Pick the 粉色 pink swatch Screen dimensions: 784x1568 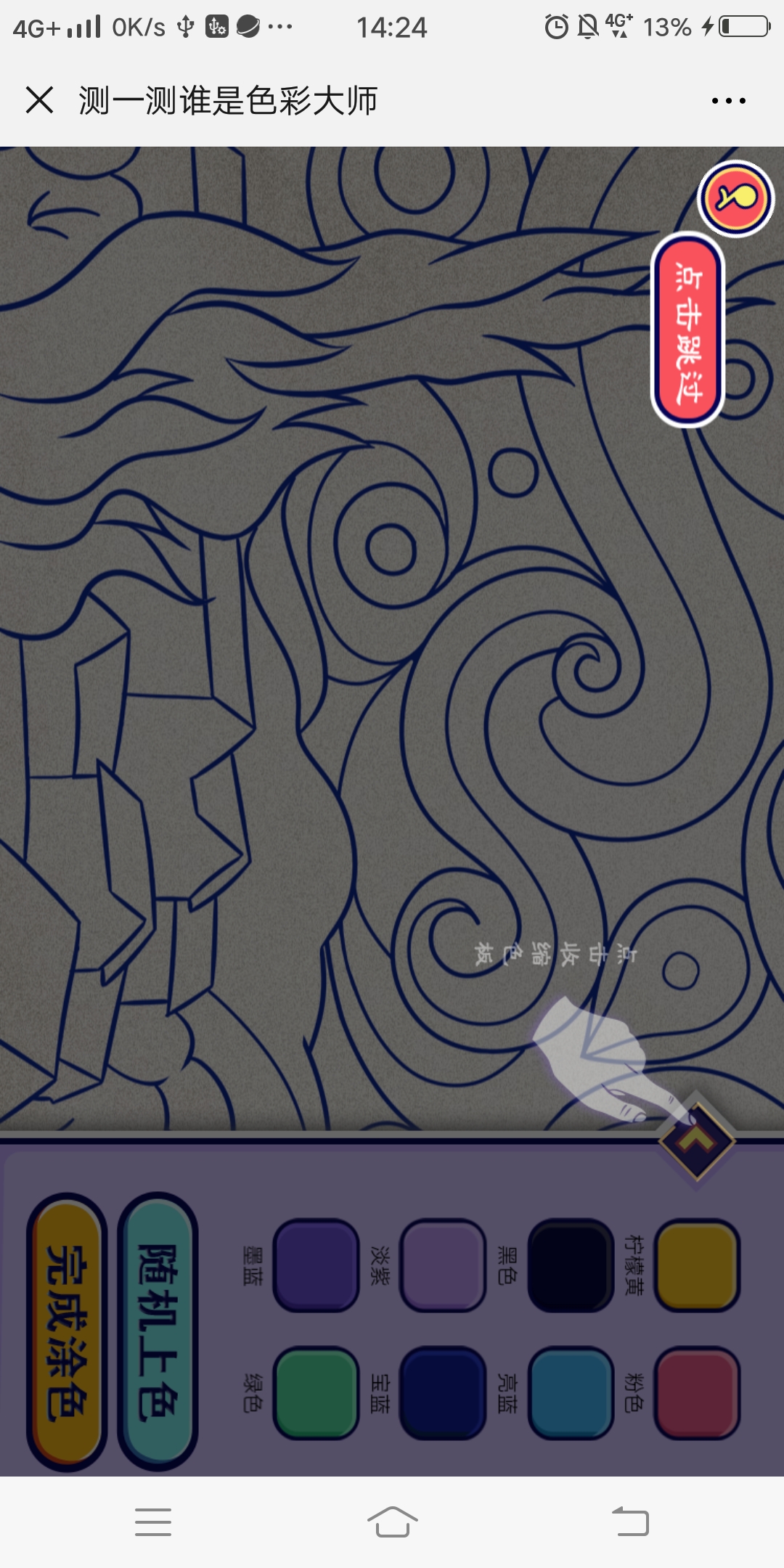pos(697,1392)
